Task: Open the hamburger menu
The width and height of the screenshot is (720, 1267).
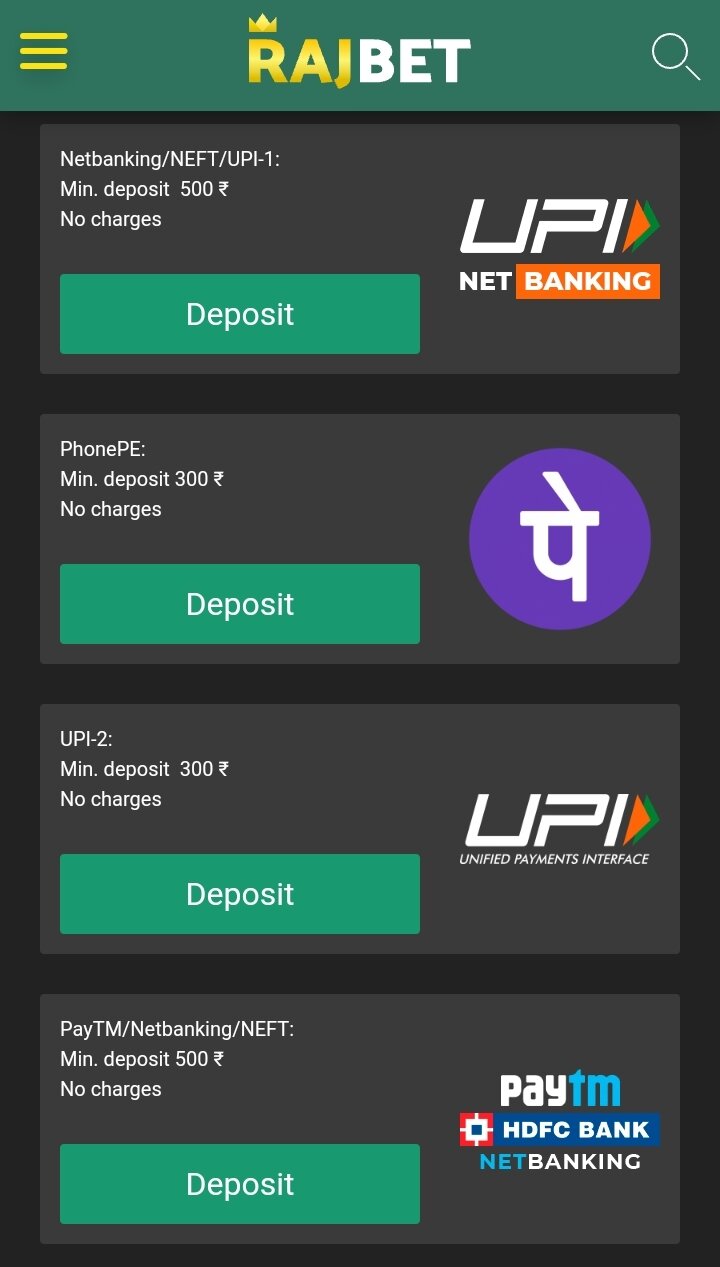Action: point(44,51)
